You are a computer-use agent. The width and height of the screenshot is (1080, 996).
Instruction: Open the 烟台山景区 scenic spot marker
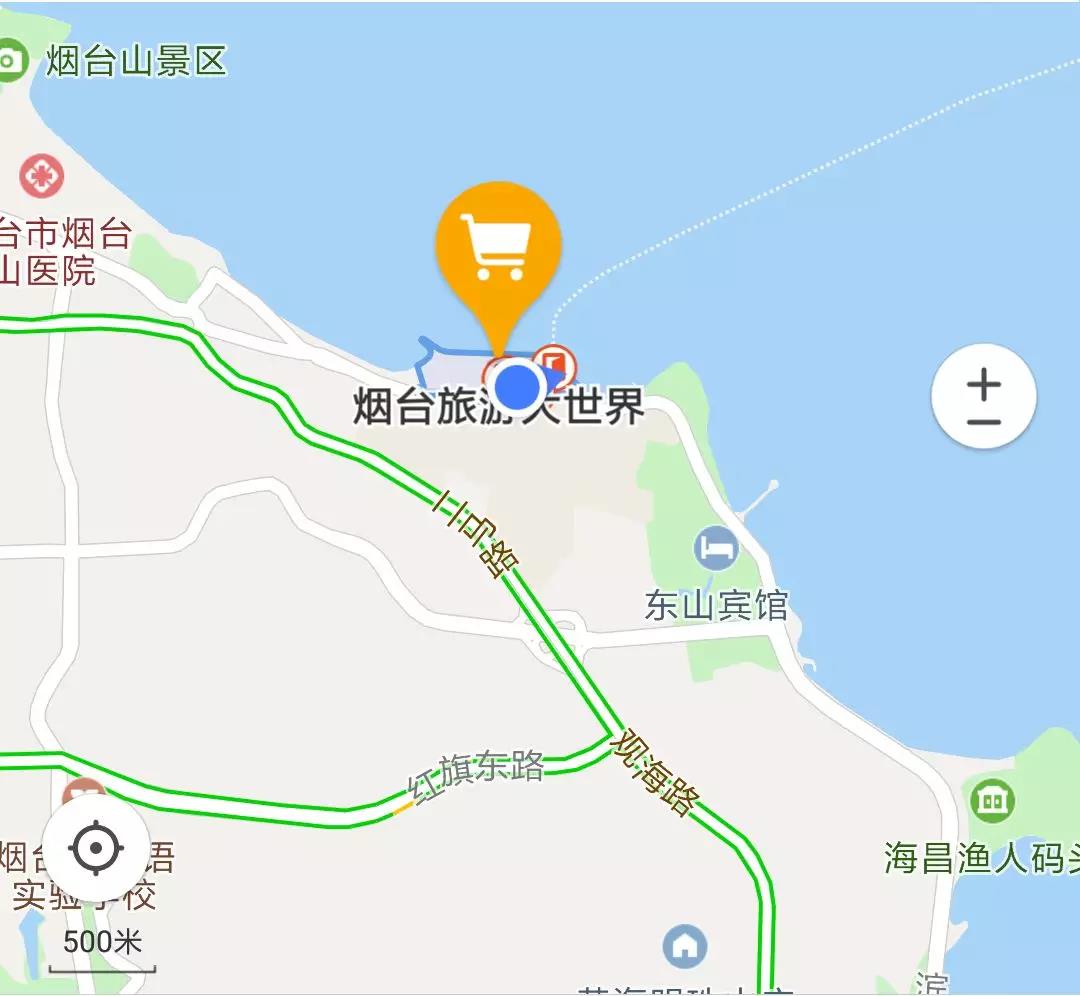[x=10, y=60]
